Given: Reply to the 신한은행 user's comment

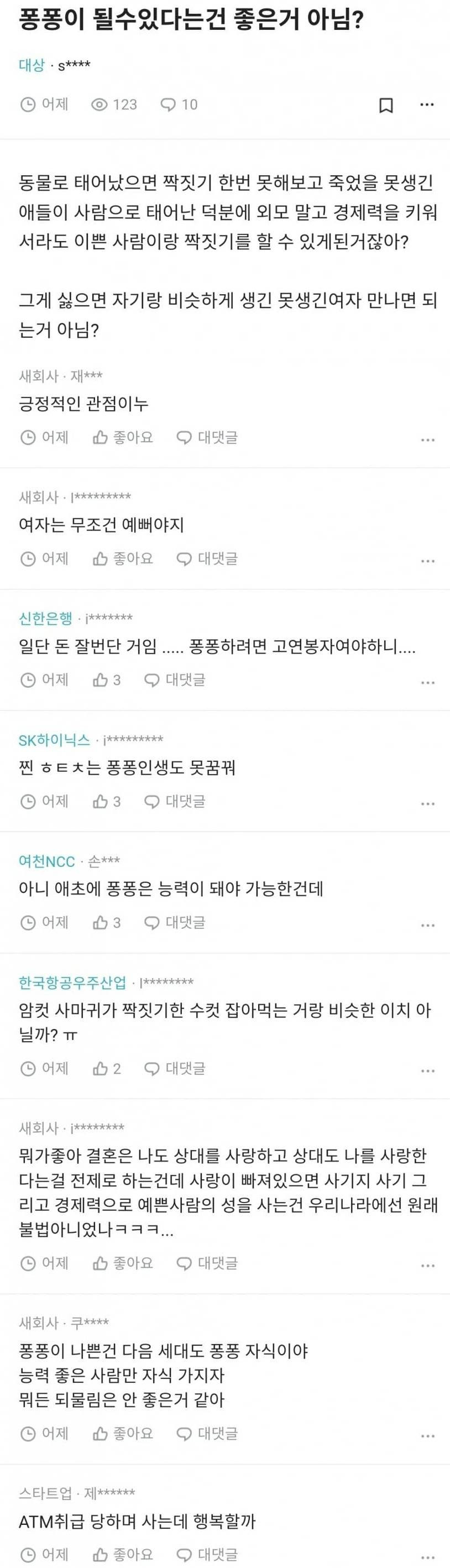Looking at the screenshot, I should click(x=175, y=680).
